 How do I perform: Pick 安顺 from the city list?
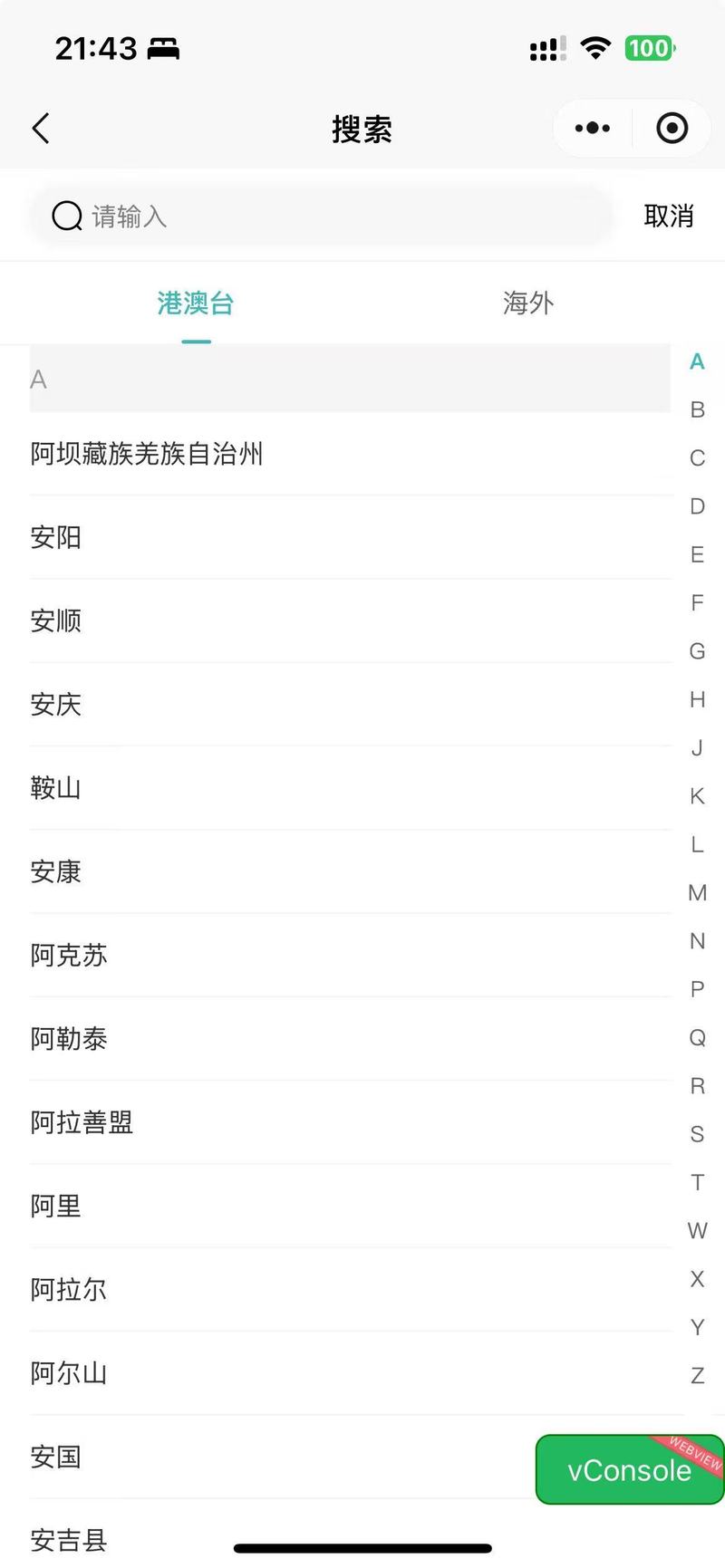[351, 620]
